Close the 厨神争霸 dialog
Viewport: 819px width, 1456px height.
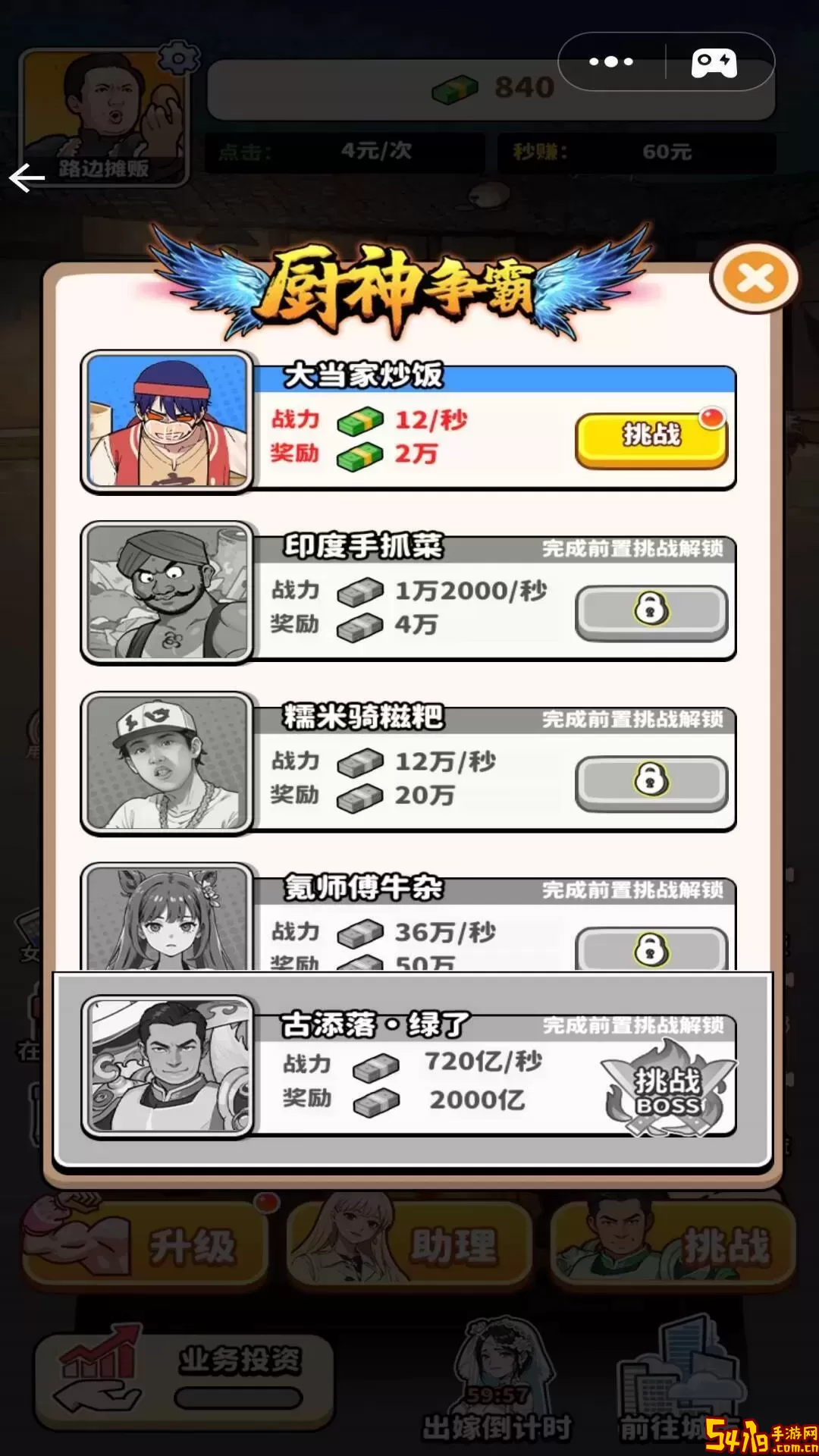click(x=755, y=278)
